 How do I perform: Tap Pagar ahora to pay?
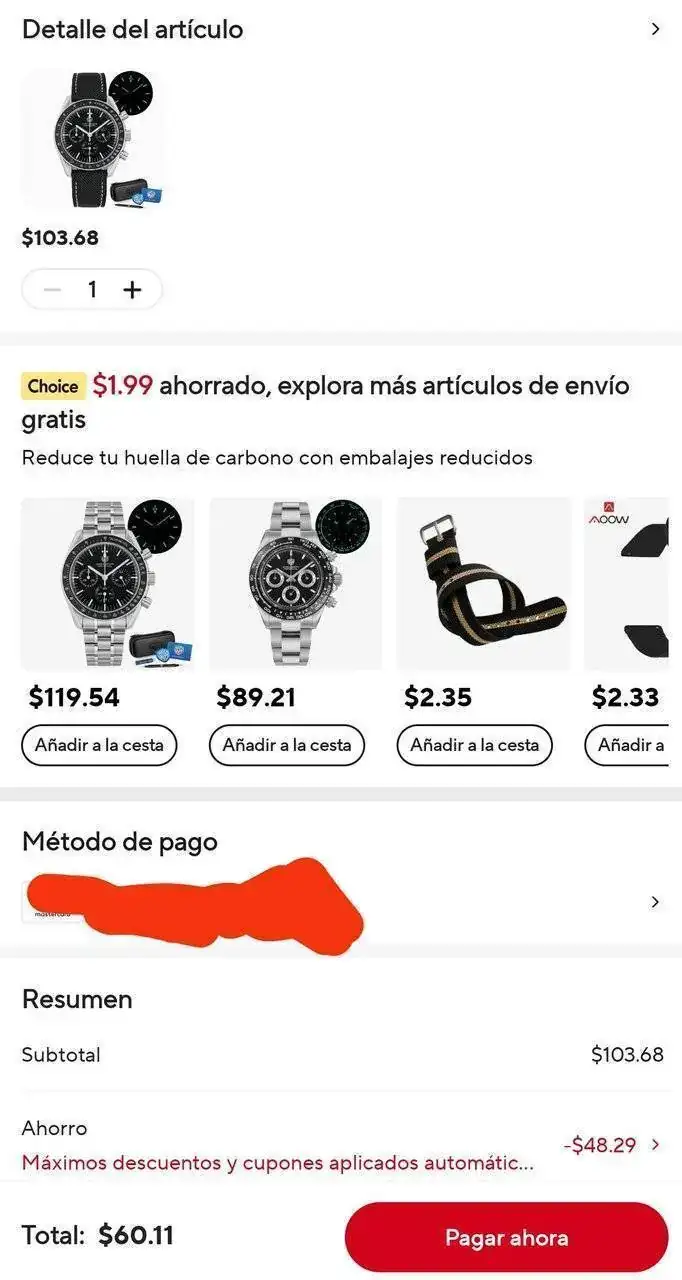coord(506,1237)
